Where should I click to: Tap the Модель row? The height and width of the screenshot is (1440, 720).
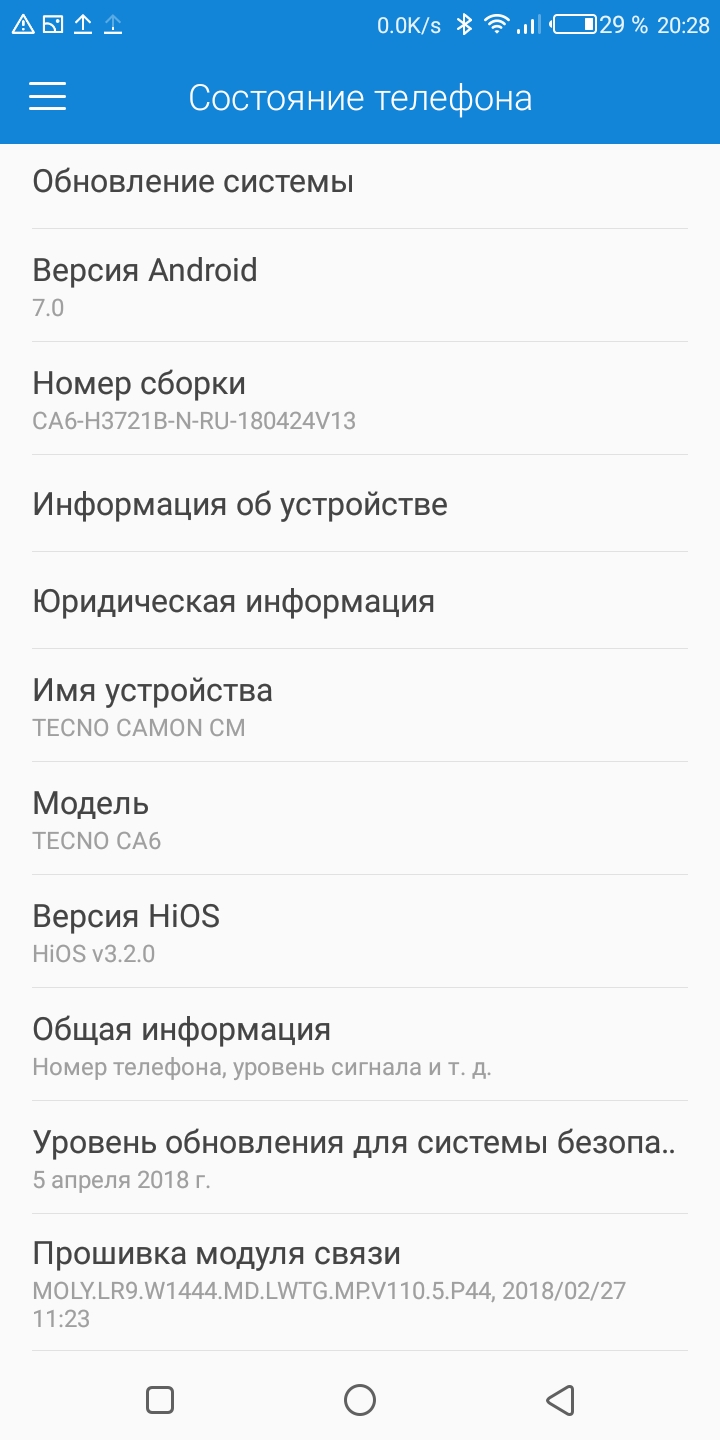tap(360, 819)
